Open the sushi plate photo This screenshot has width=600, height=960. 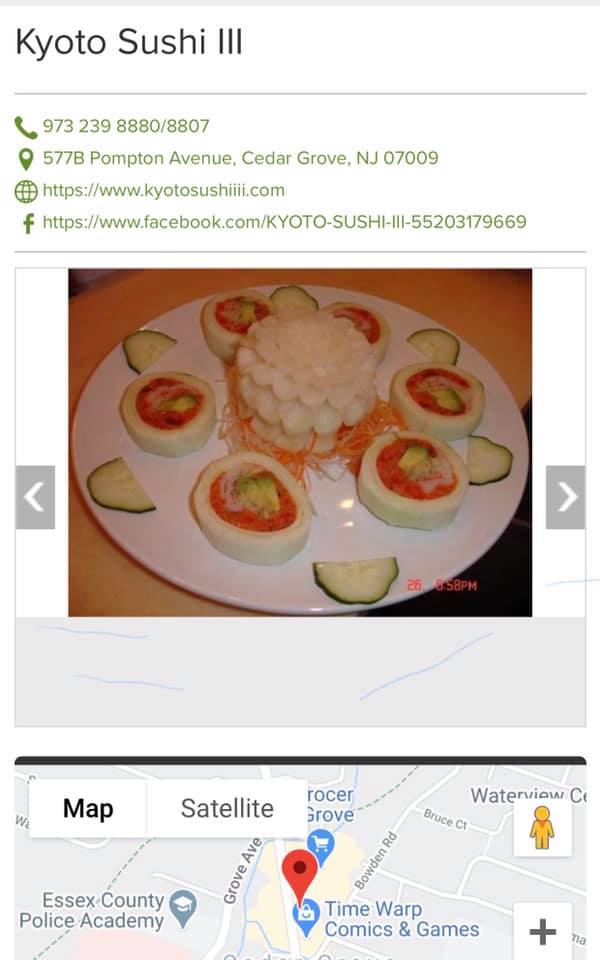[x=300, y=442]
